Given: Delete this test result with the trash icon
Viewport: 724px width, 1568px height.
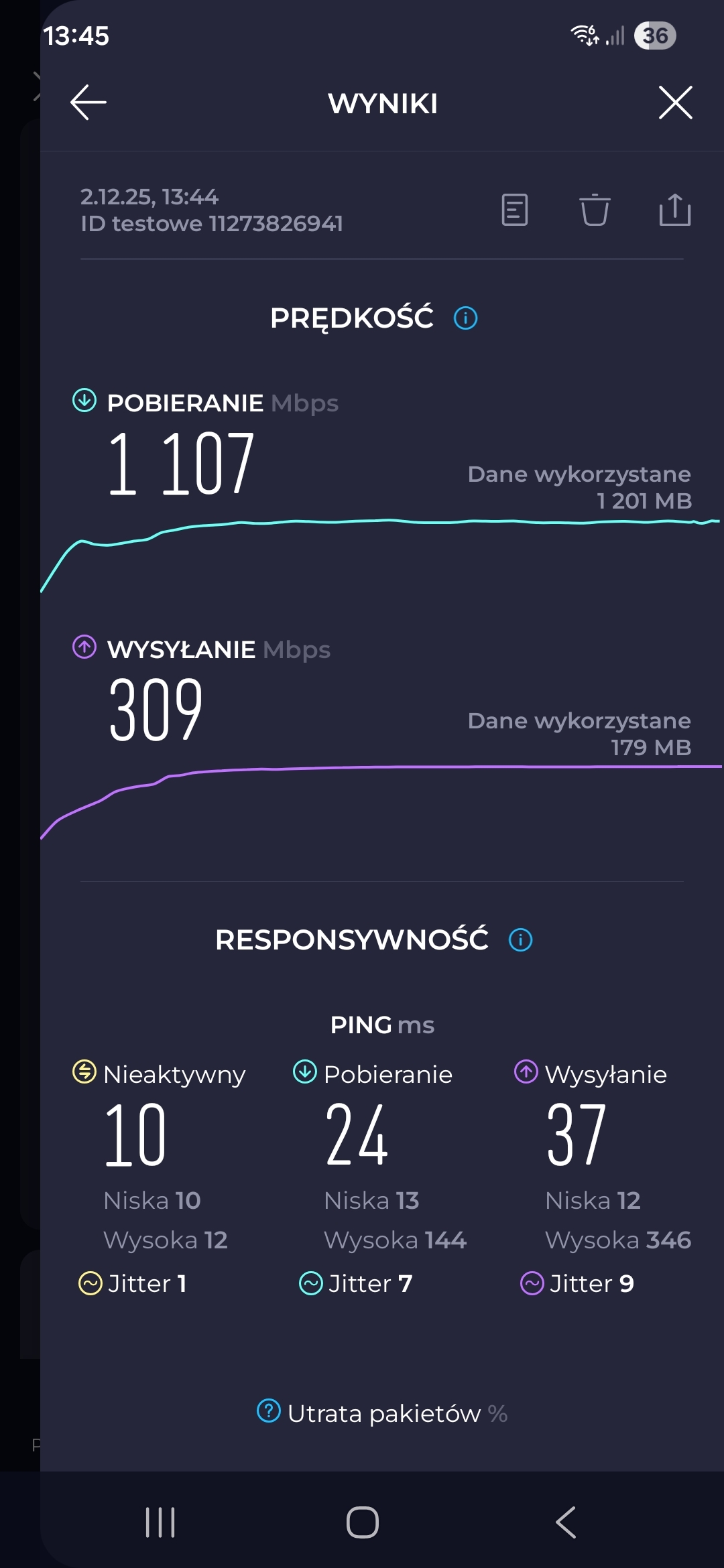Looking at the screenshot, I should coord(595,210).
